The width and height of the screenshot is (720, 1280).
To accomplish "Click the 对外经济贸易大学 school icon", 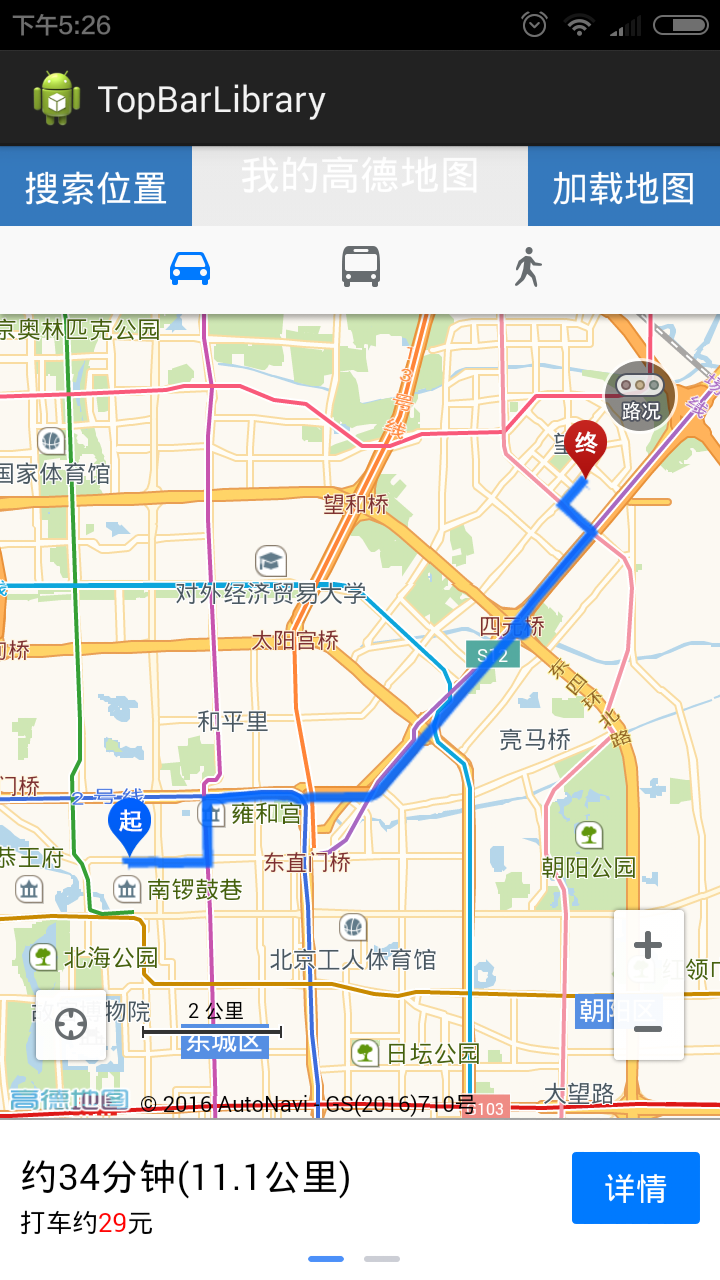I will (x=270, y=558).
